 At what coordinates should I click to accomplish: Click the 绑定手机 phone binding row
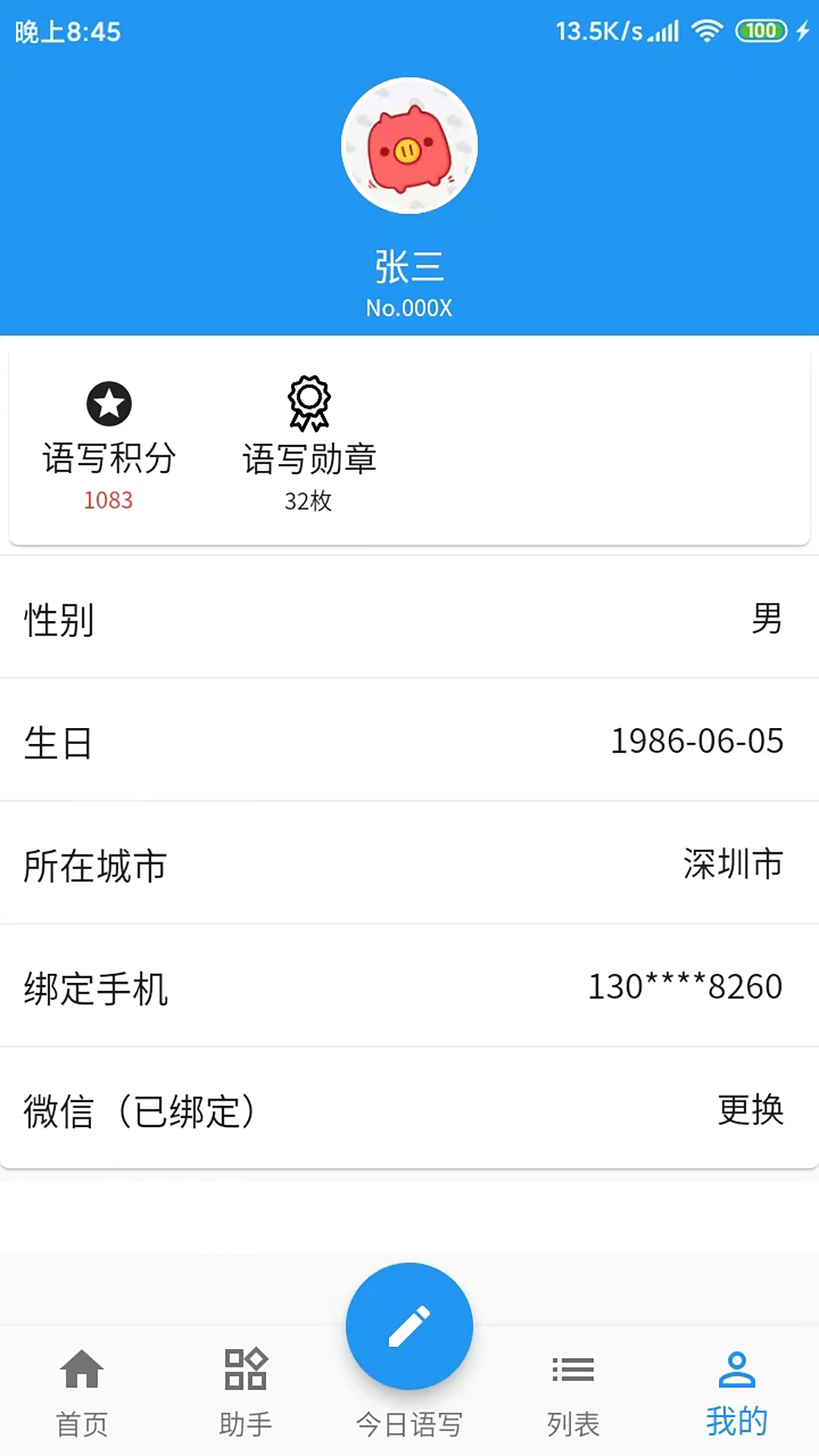pos(409,990)
